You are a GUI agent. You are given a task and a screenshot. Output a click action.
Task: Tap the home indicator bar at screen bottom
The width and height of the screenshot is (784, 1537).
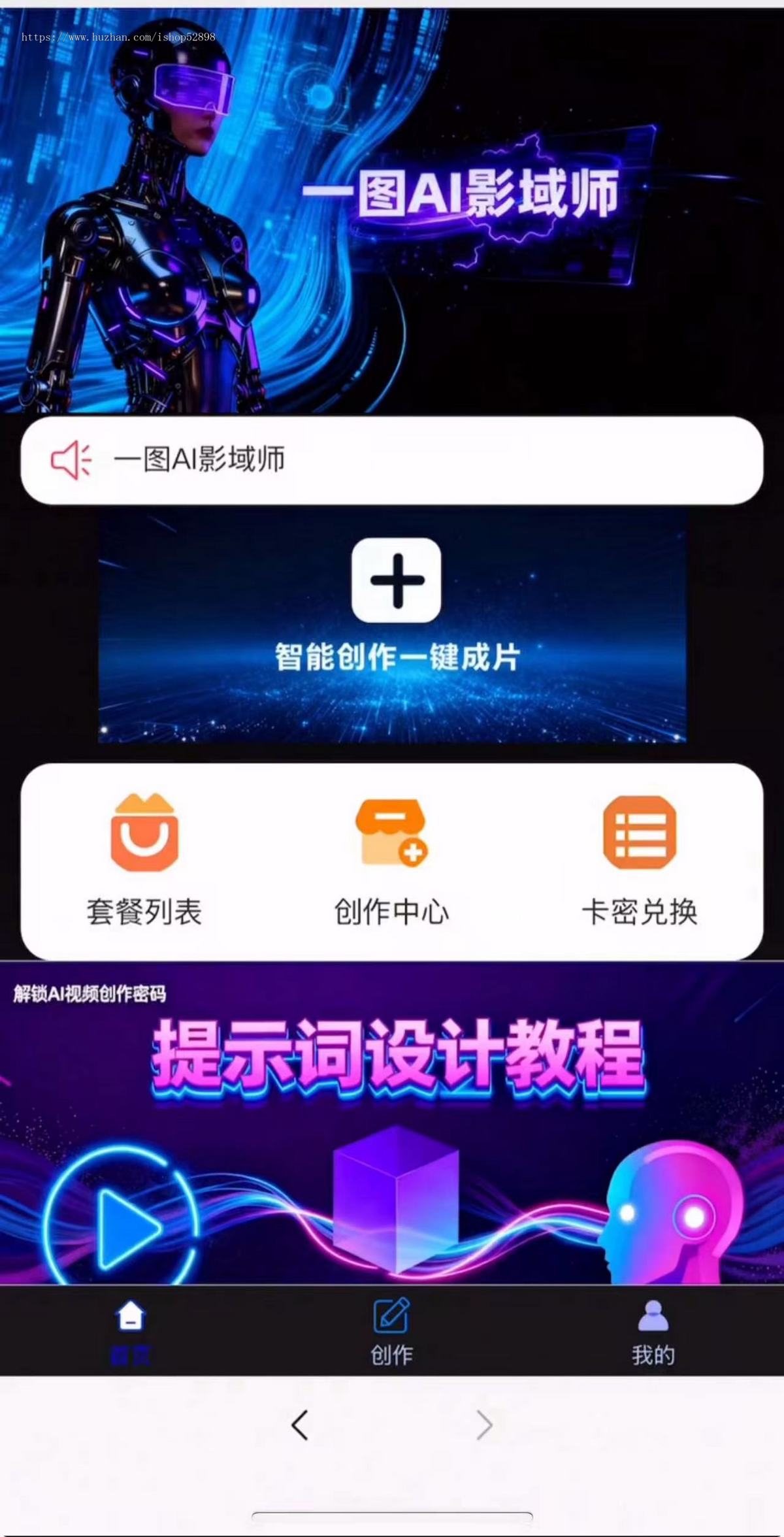(392, 1516)
